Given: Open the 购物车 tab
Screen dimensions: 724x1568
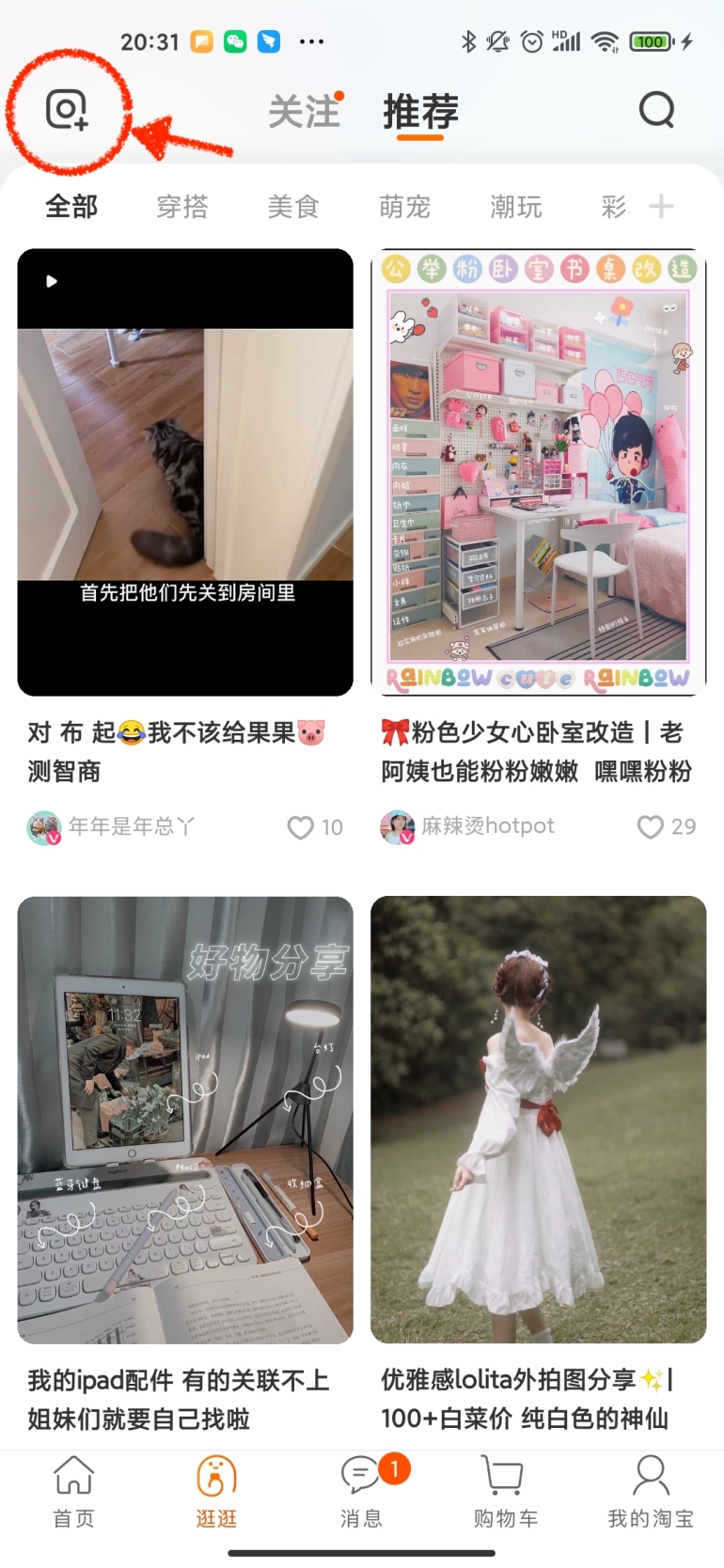Looking at the screenshot, I should 505,1492.
